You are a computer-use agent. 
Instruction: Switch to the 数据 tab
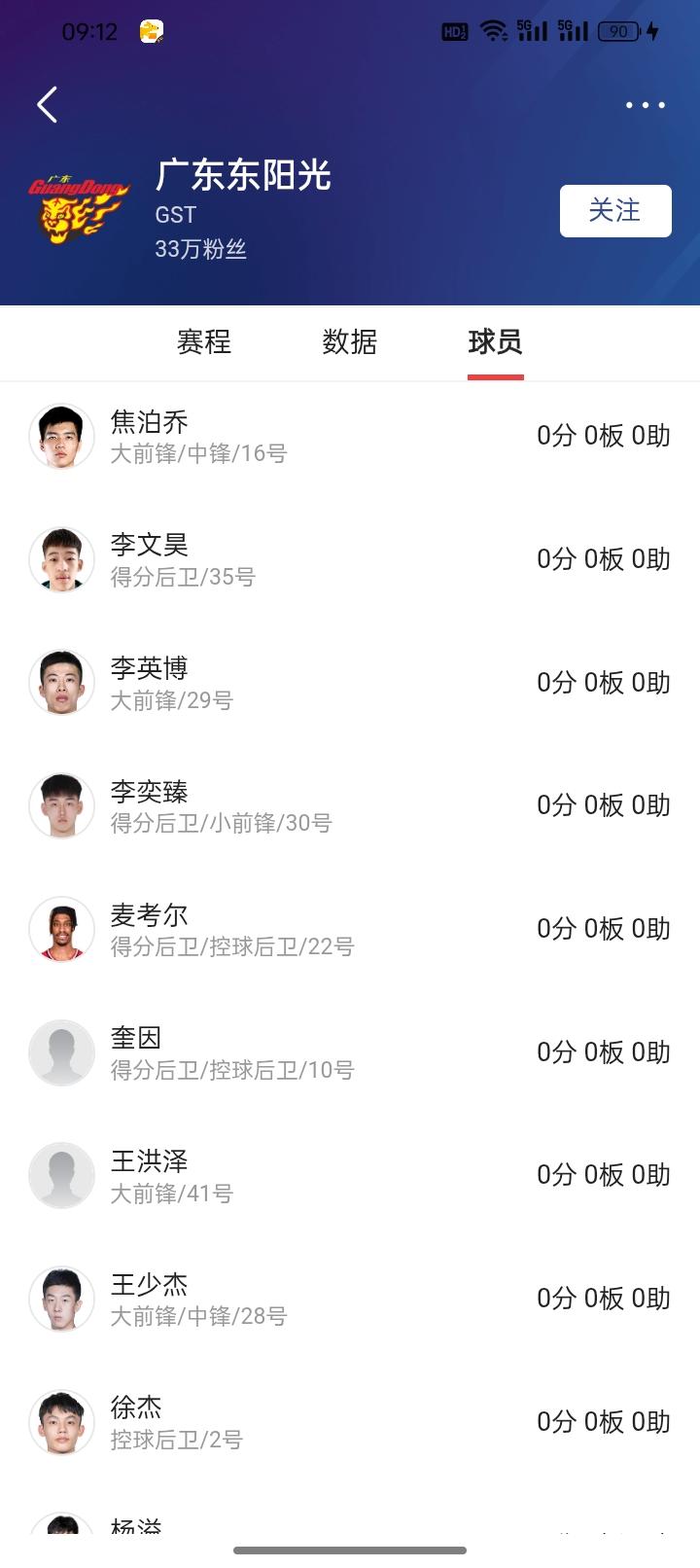coord(349,342)
